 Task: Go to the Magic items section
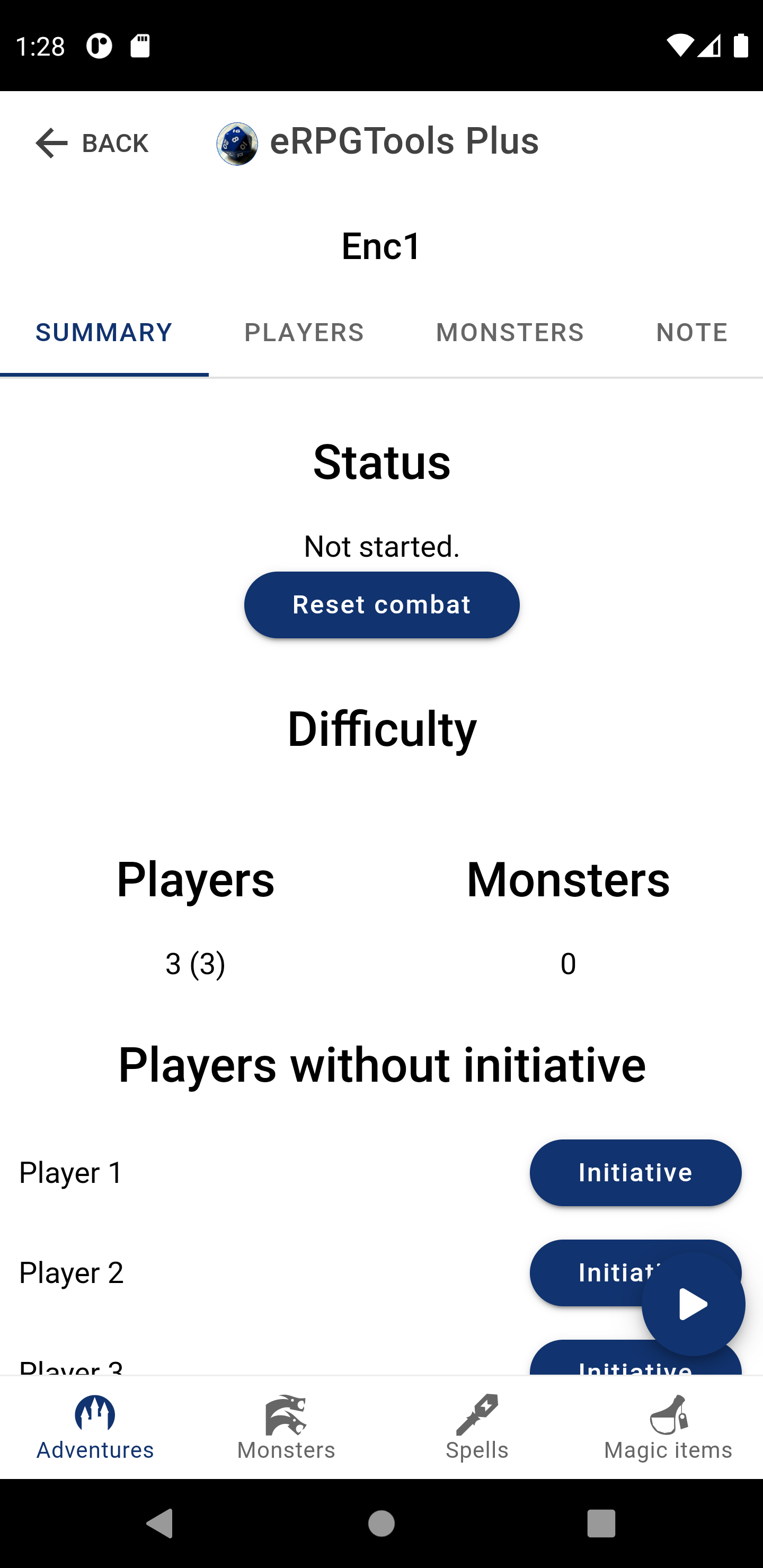pos(668,1428)
